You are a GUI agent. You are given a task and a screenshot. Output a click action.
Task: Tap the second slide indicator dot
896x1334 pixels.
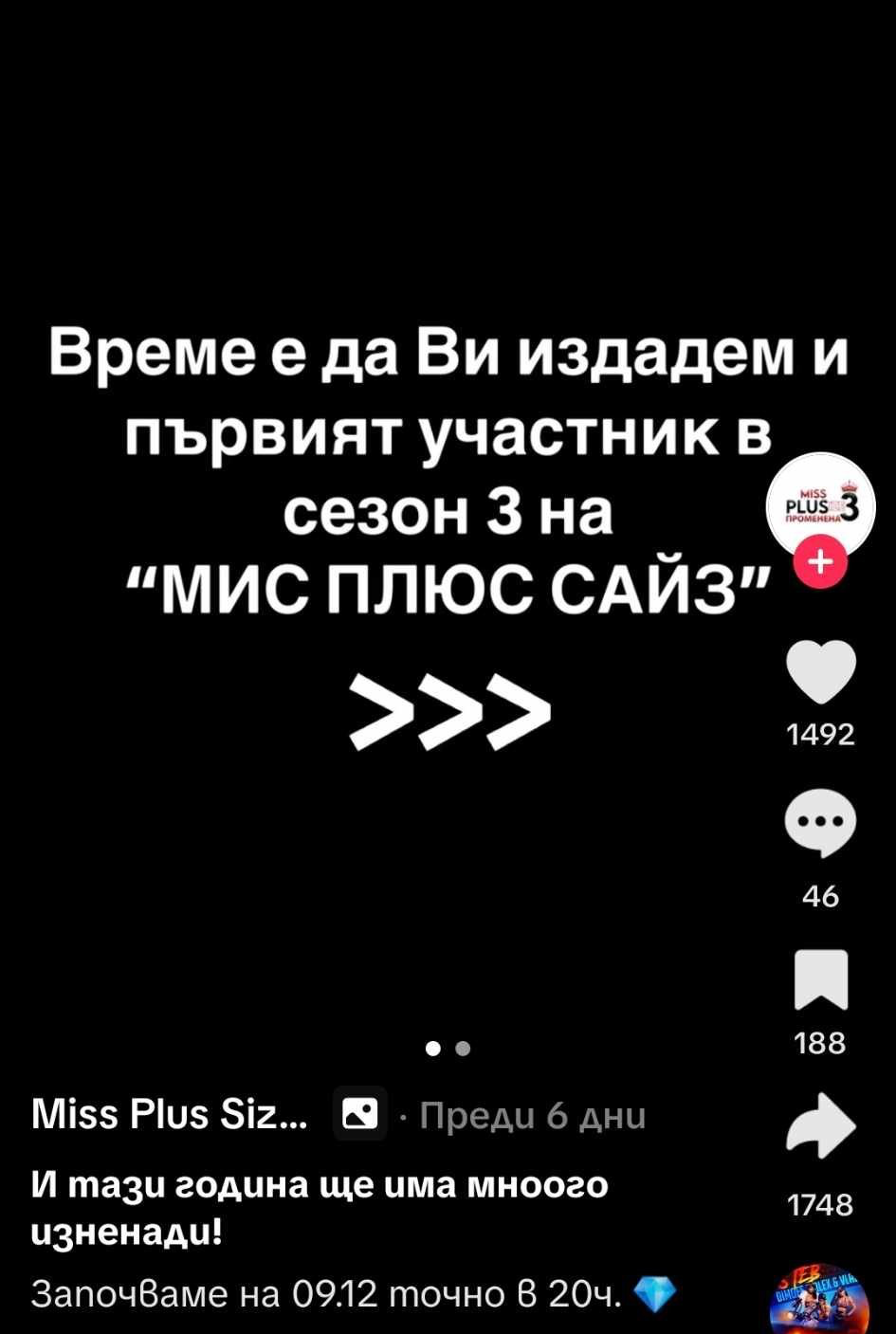pyautogui.click(x=463, y=1049)
